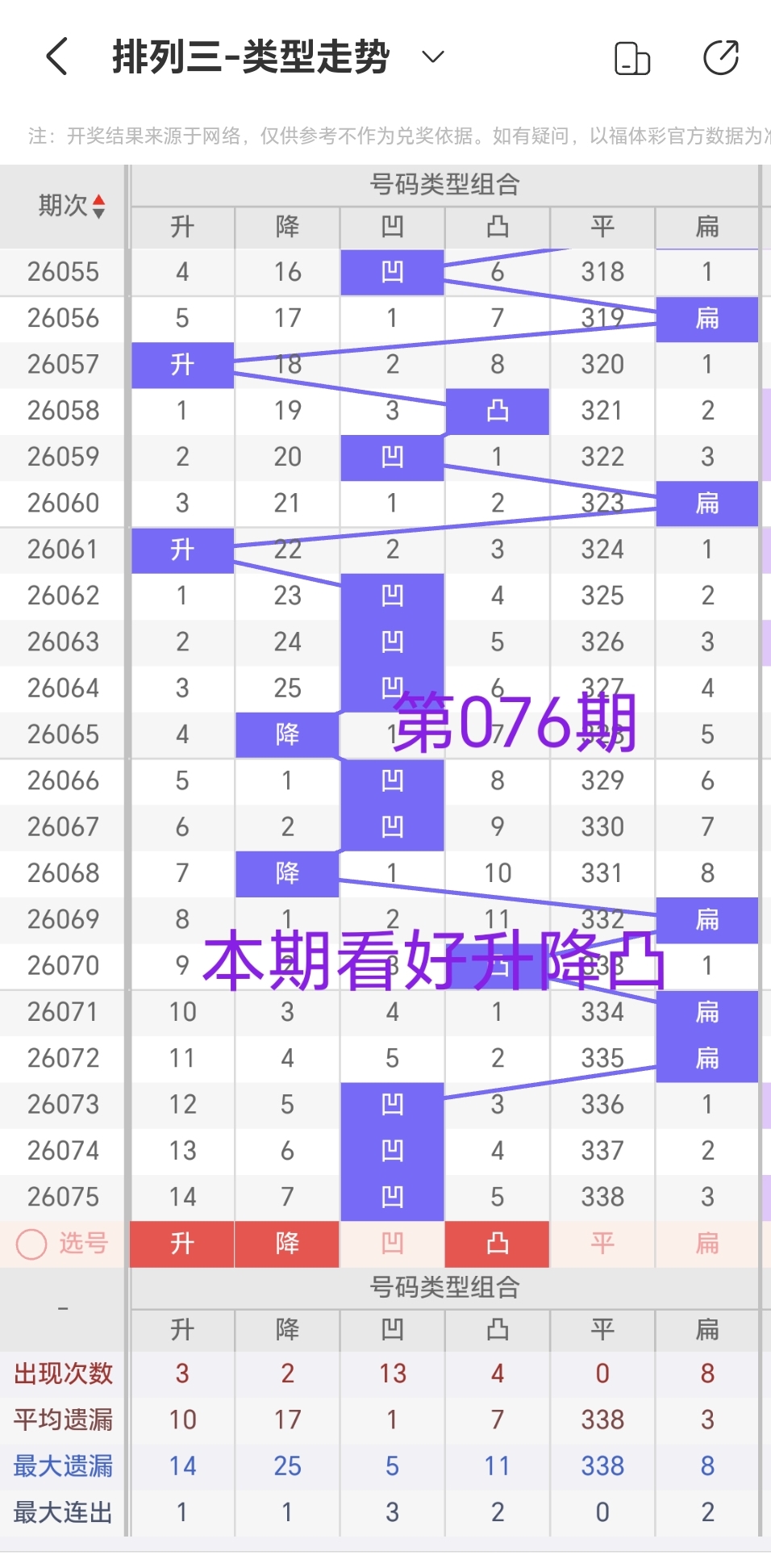Click the 平均遗漏 row label

(x=62, y=1420)
